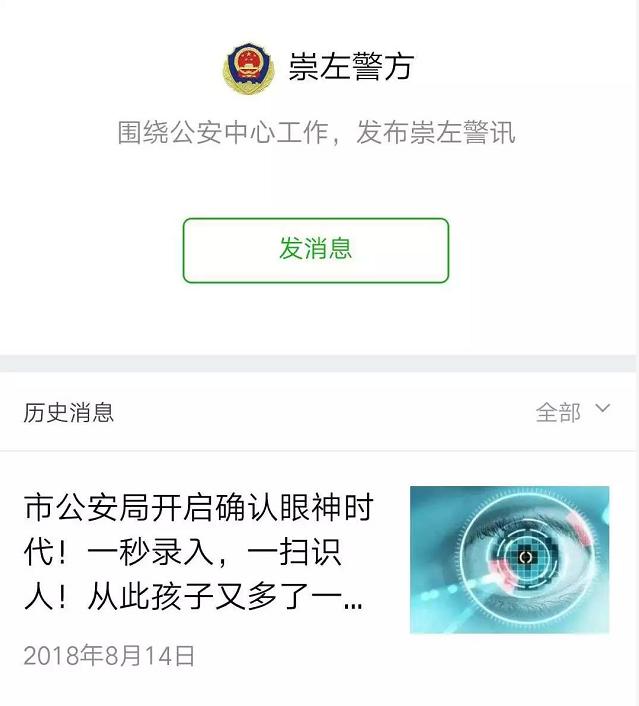Open the eye-scan article thumbnail

pyautogui.click(x=509, y=559)
